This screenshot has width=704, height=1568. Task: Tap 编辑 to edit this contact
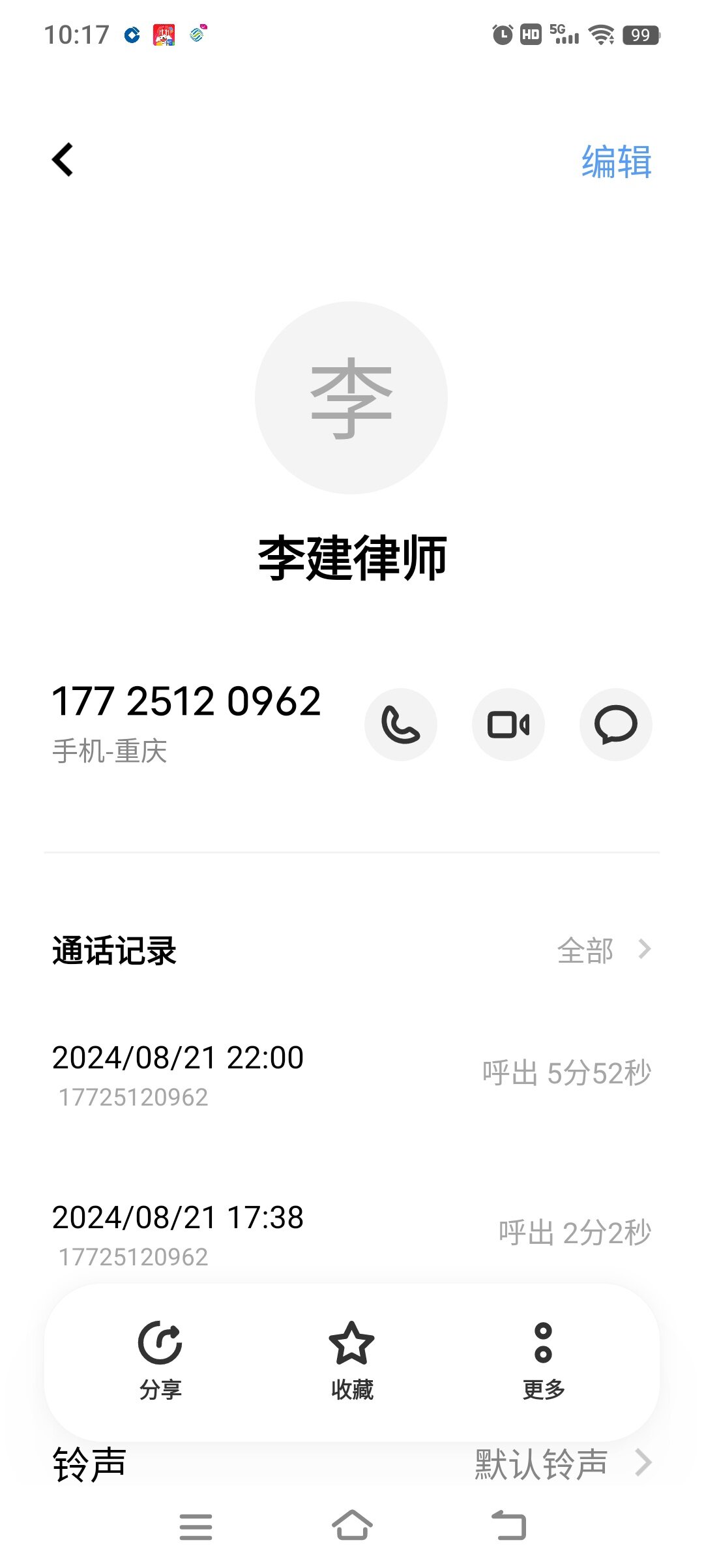pyautogui.click(x=616, y=162)
